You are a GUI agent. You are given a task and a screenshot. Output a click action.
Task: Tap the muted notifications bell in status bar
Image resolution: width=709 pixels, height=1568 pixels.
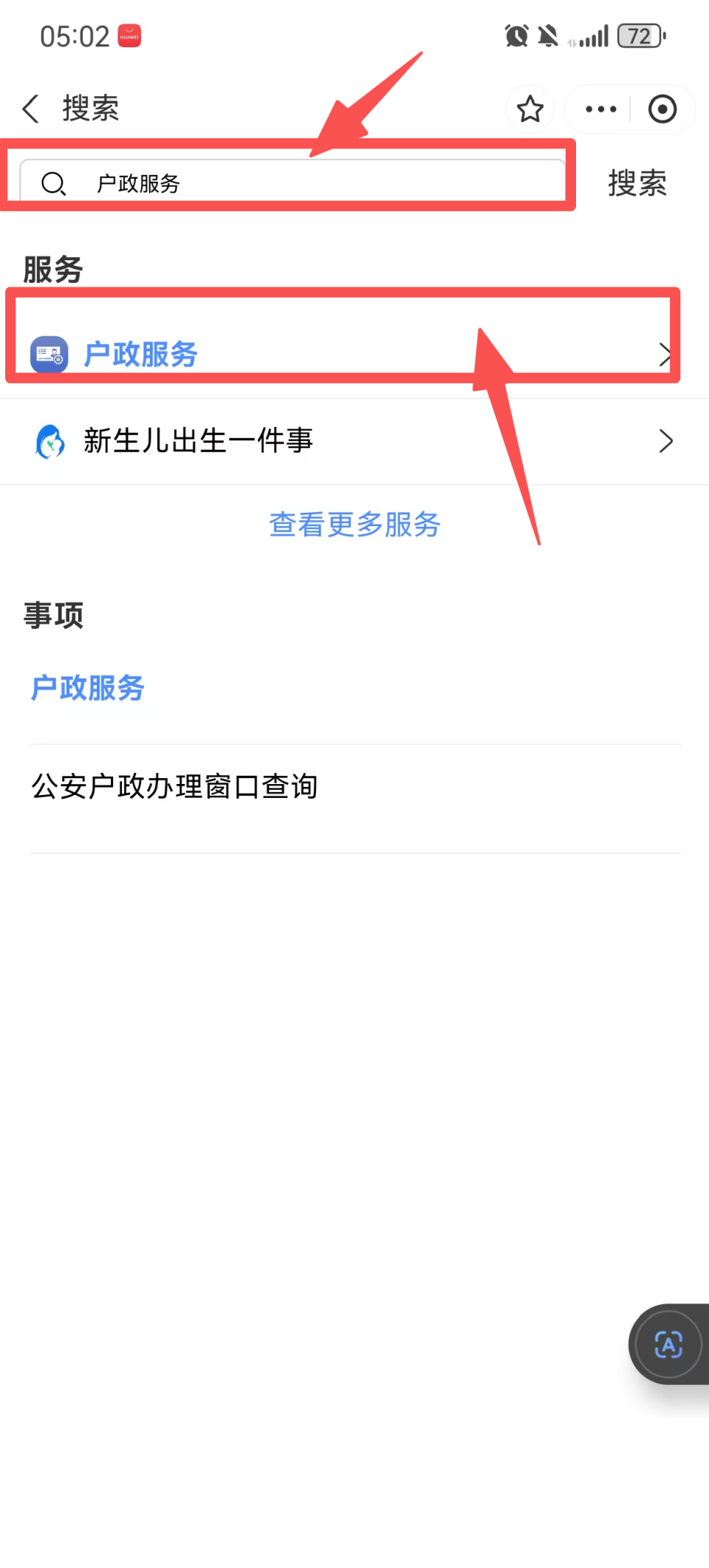(548, 35)
